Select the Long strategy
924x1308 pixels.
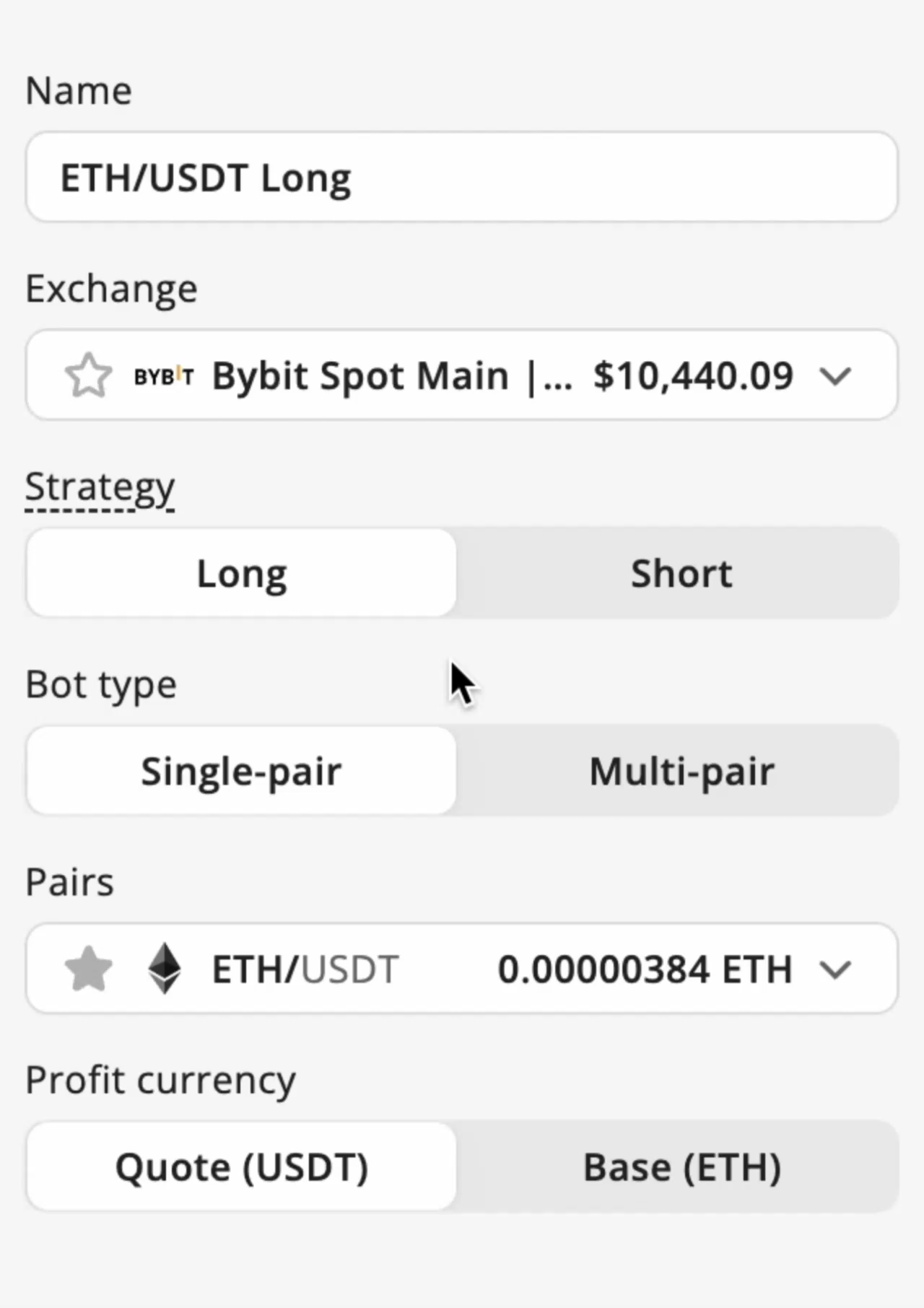point(241,572)
